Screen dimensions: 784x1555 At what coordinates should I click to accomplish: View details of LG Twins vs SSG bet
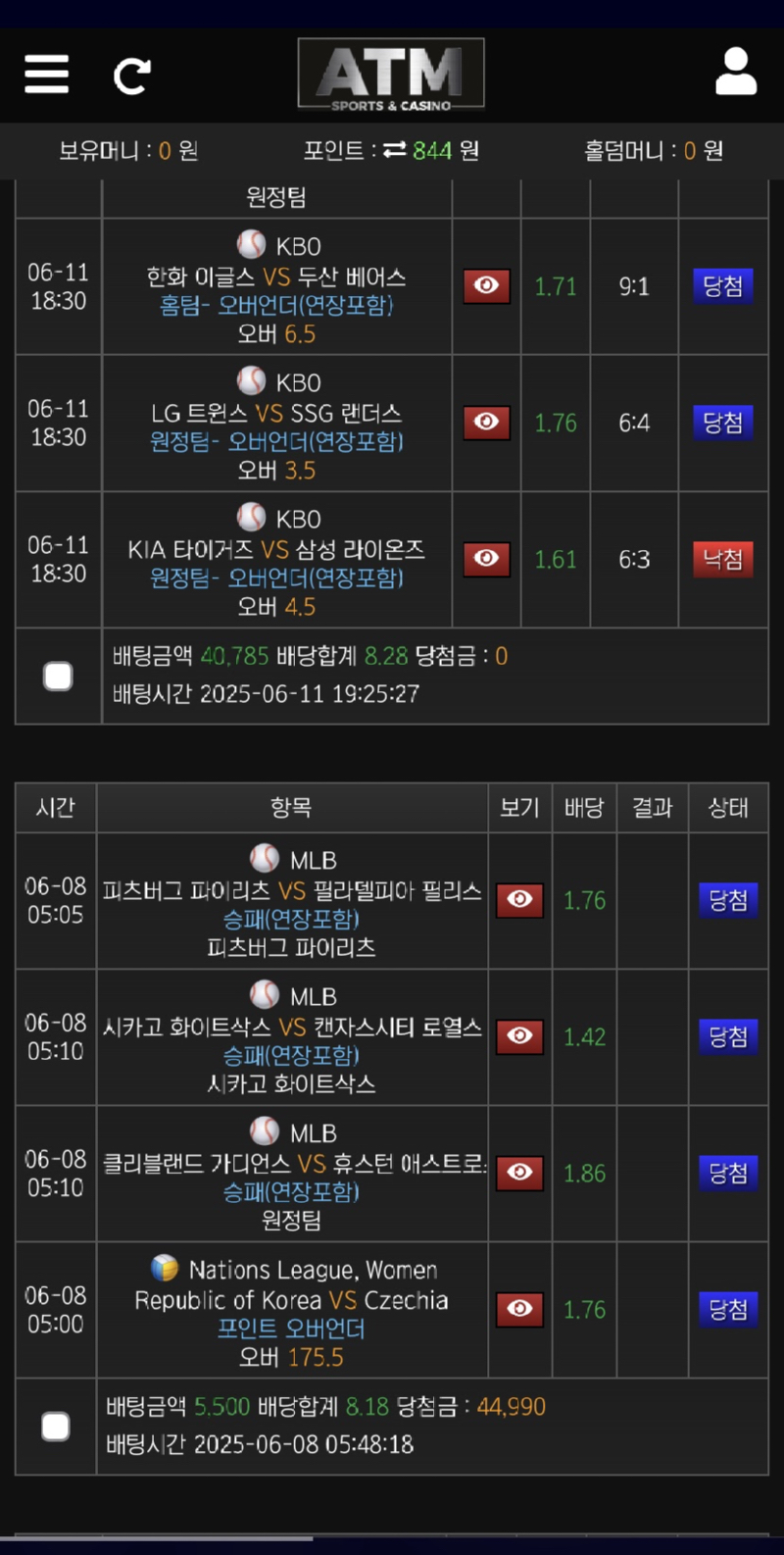pos(486,423)
